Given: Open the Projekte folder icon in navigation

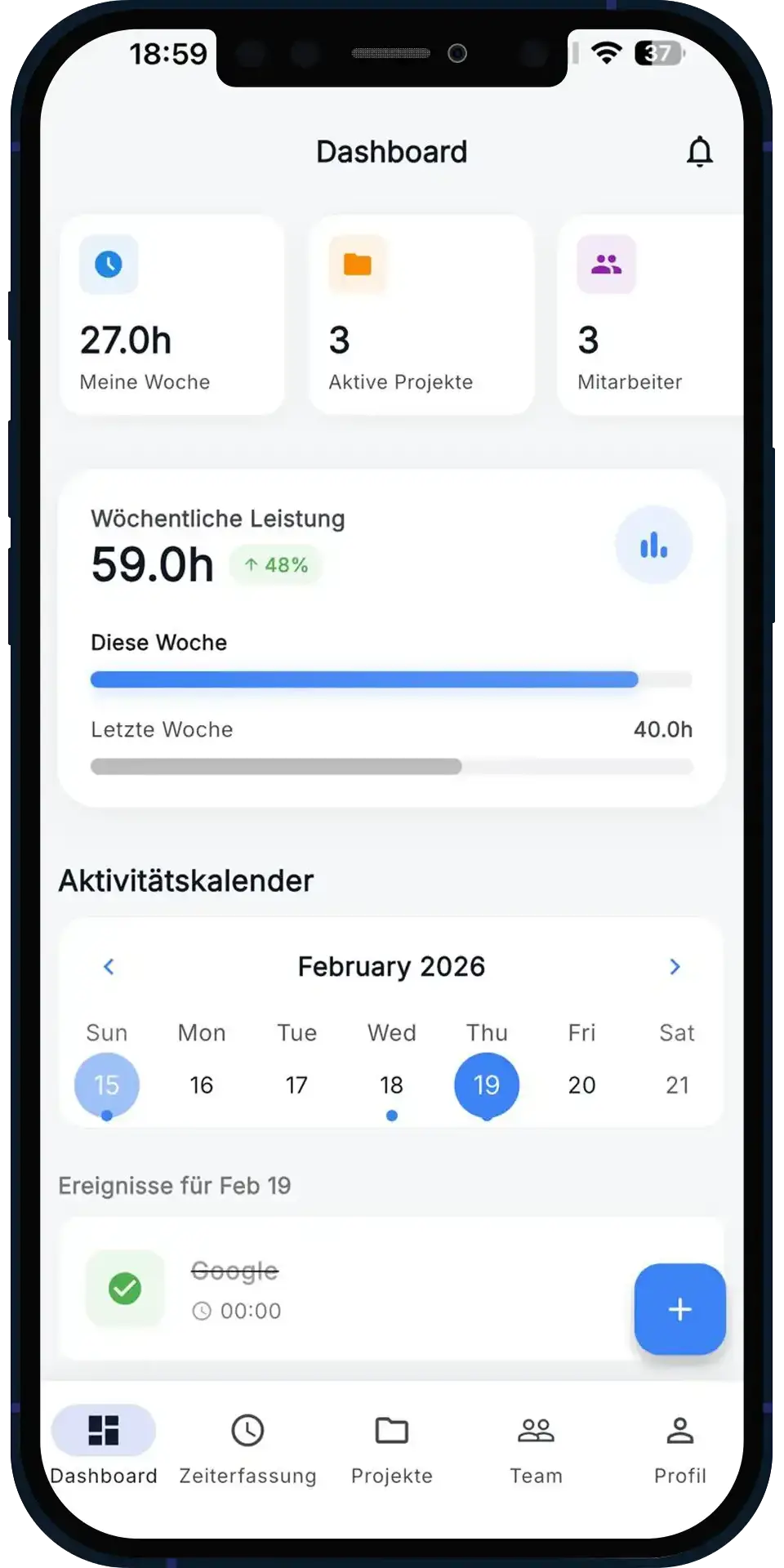Looking at the screenshot, I should (x=390, y=1431).
